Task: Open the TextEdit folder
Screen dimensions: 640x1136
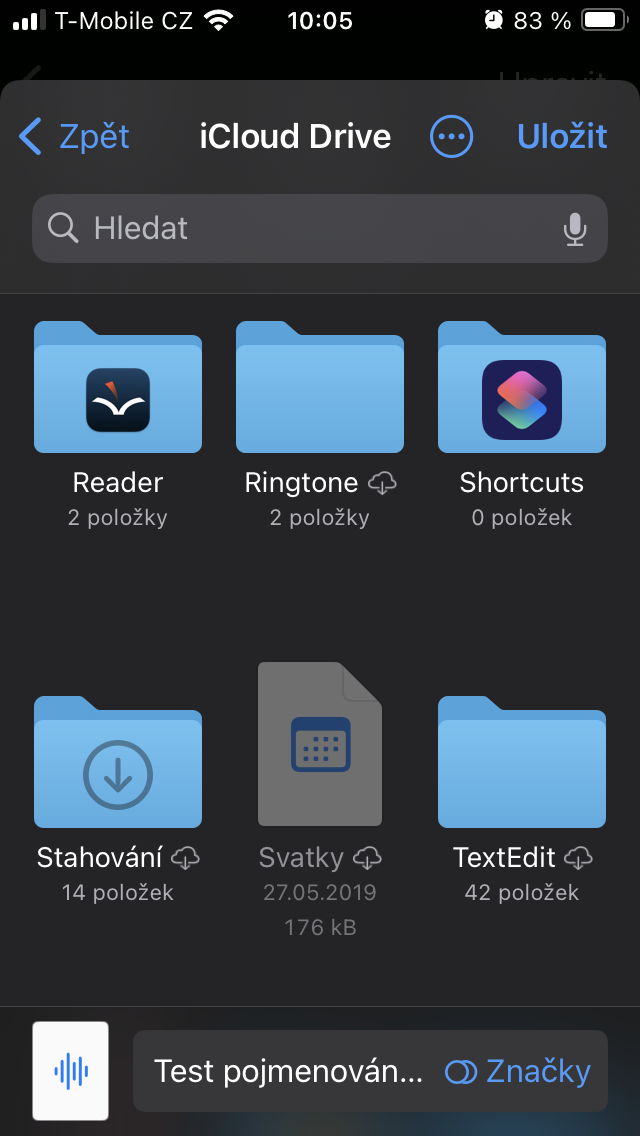Action: (x=522, y=763)
